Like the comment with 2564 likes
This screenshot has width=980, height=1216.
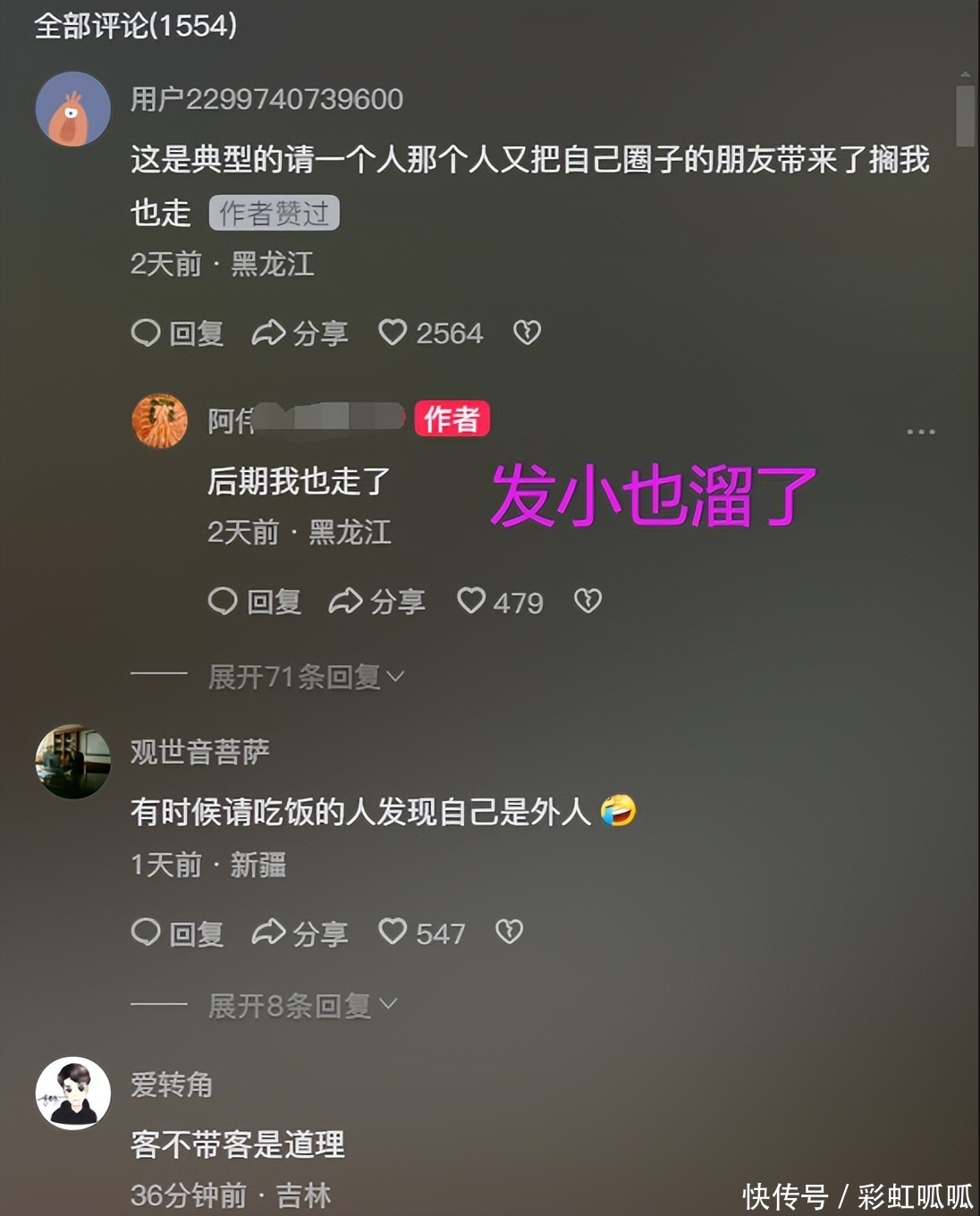pyautogui.click(x=393, y=333)
